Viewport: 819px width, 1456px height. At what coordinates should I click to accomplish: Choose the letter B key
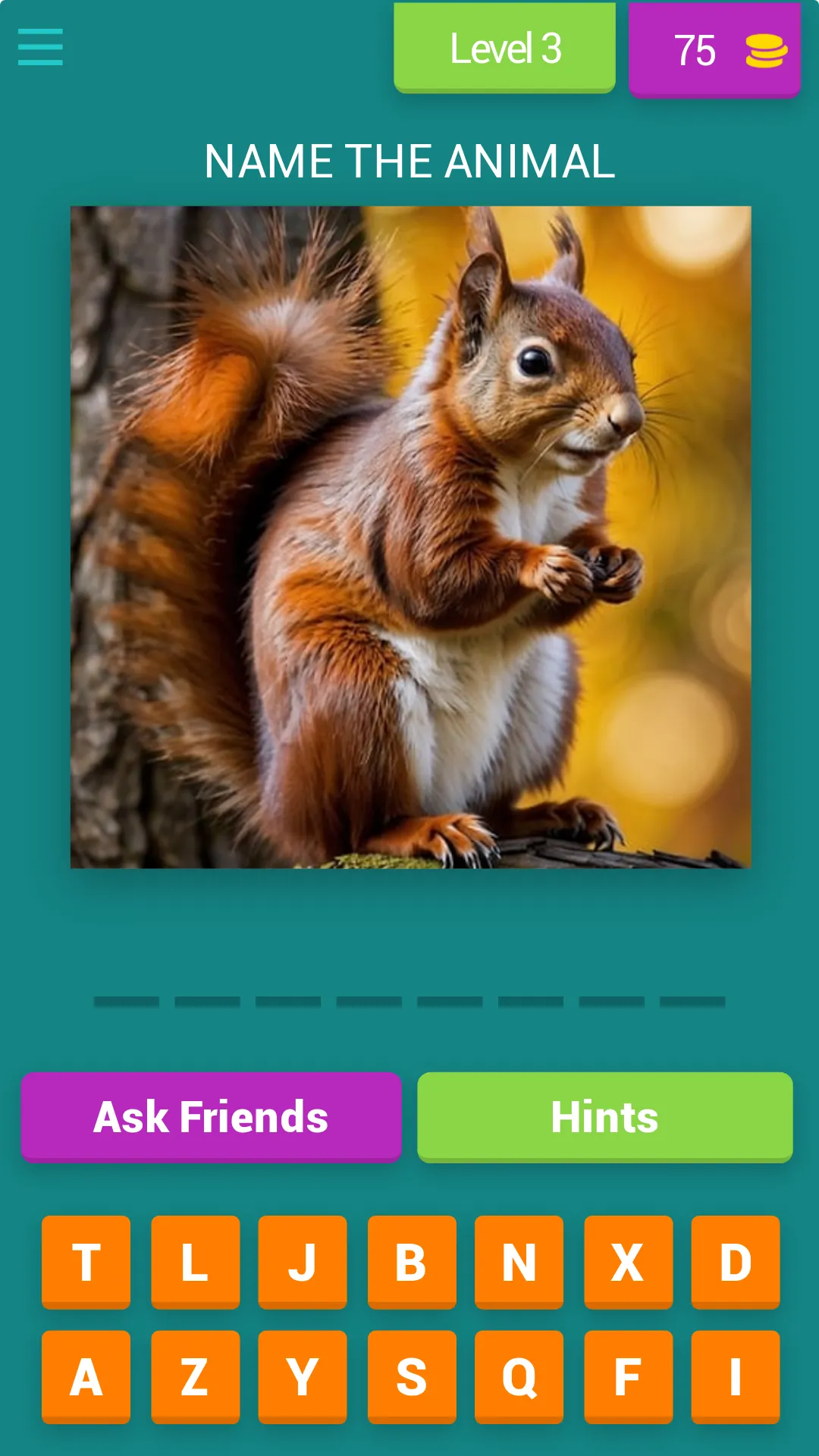[411, 1263]
